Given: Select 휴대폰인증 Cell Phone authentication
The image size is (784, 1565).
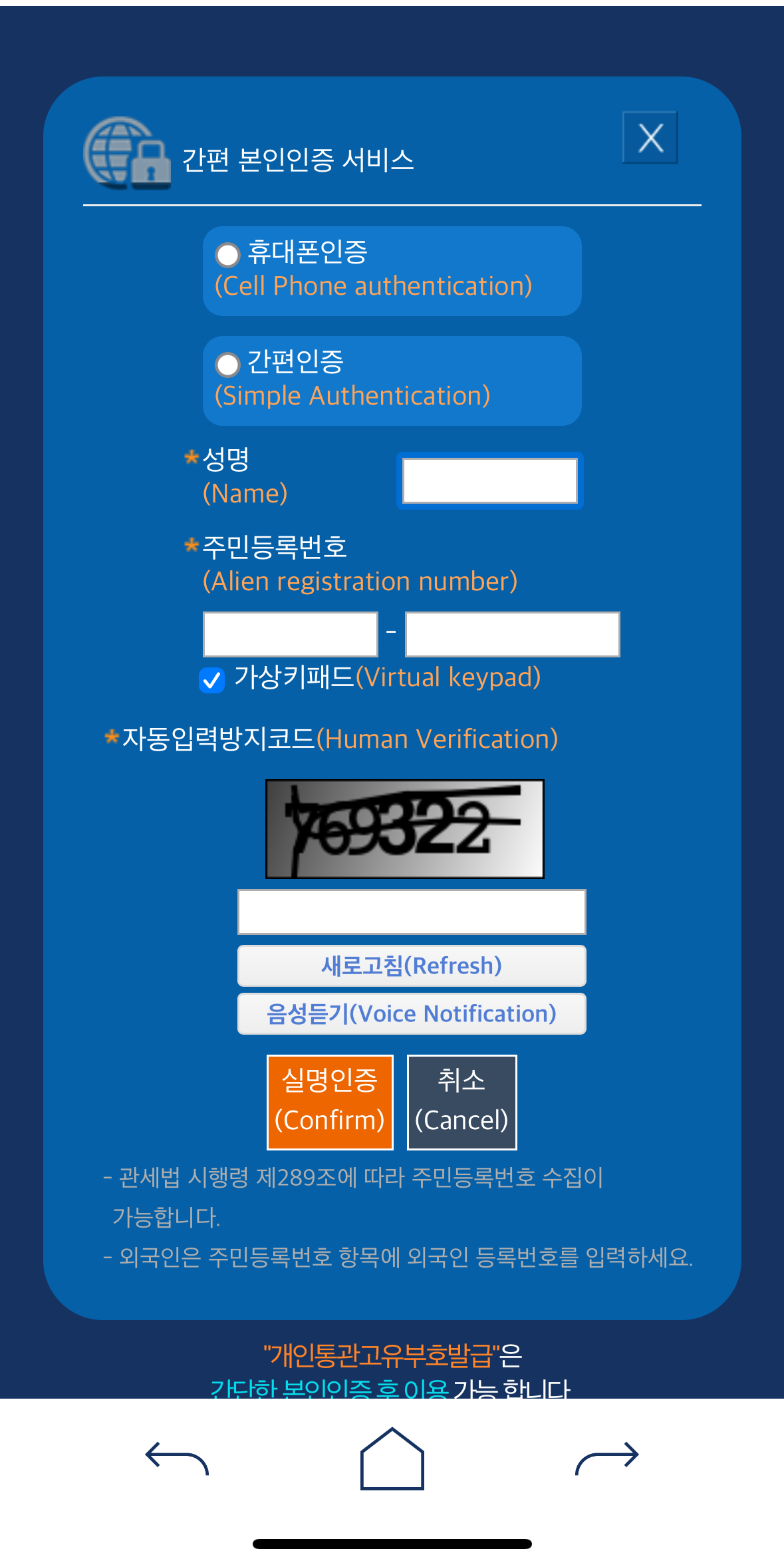Looking at the screenshot, I should point(228,254).
